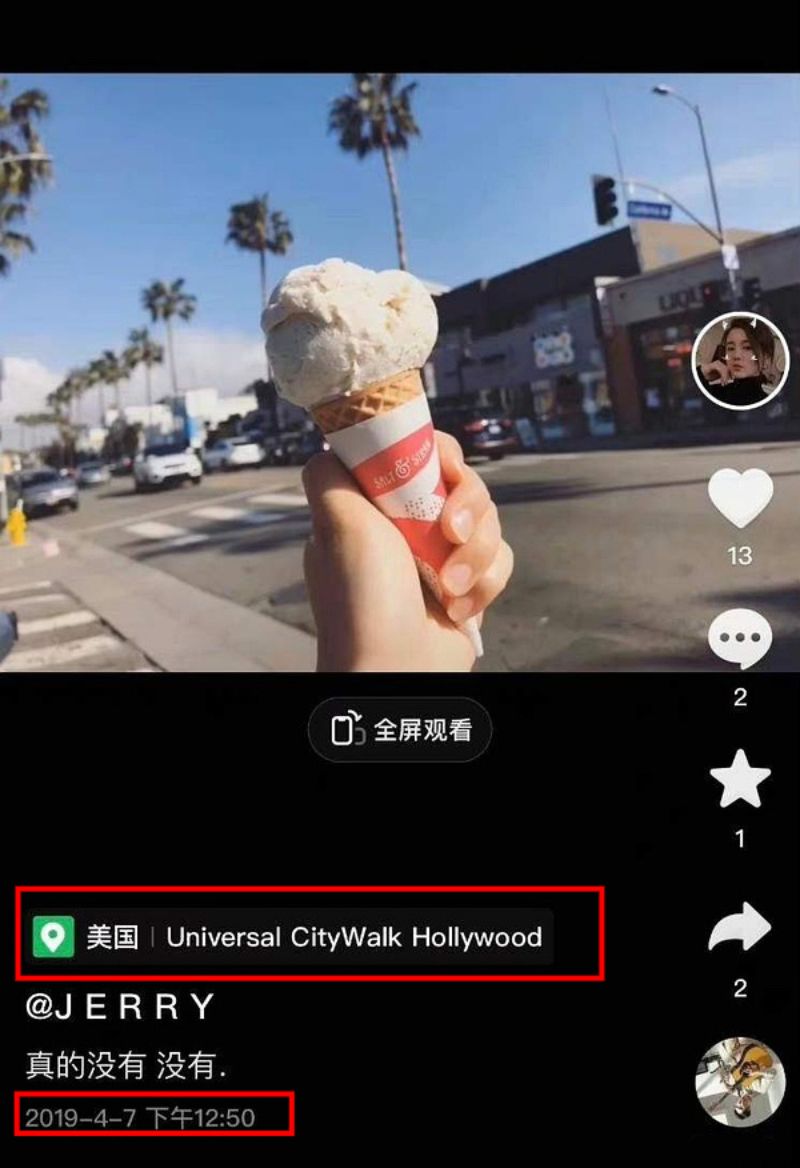
Task: Tap the 全屏观看 full screen button
Action: pyautogui.click(x=400, y=730)
